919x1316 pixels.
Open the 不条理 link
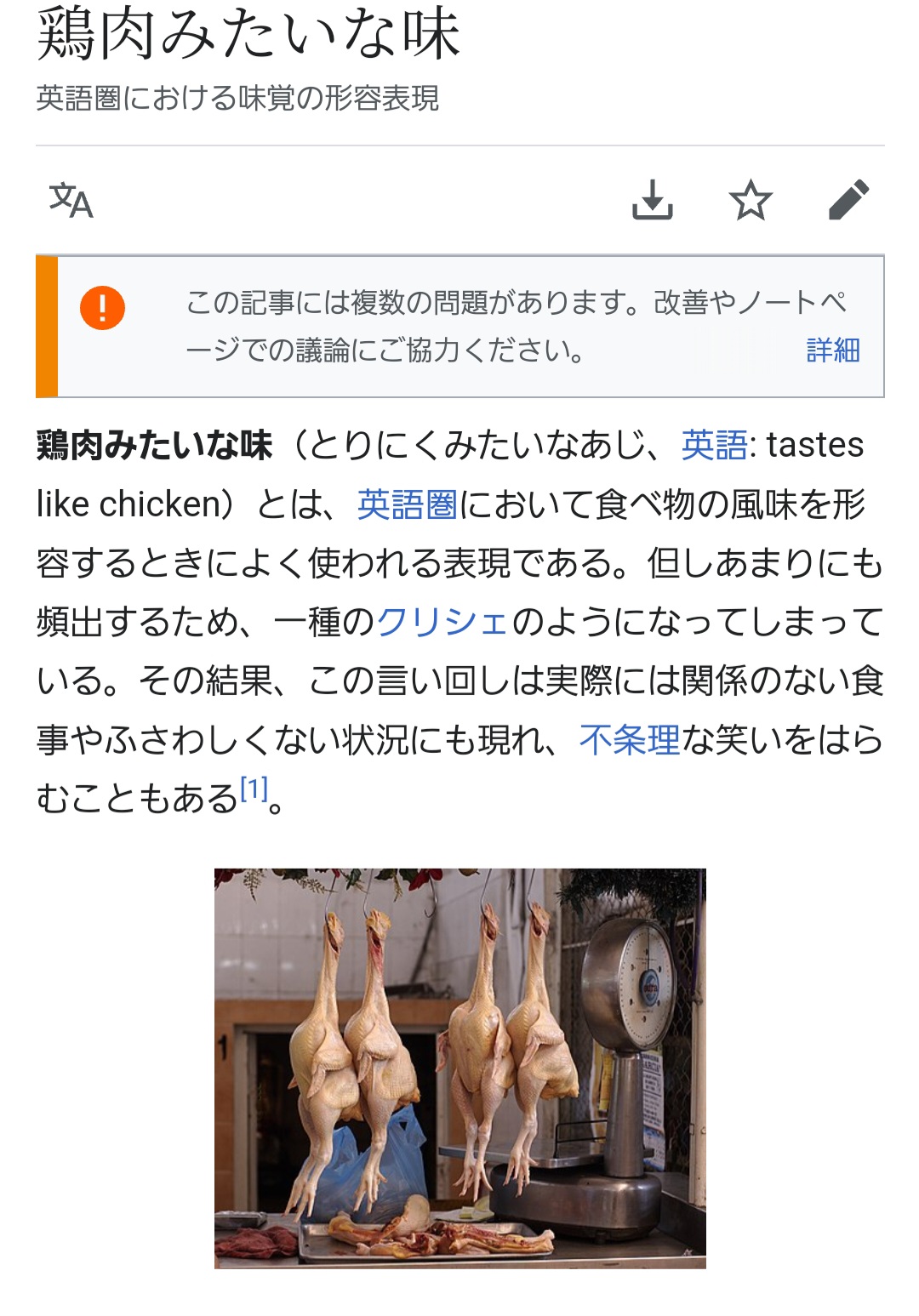point(630,740)
